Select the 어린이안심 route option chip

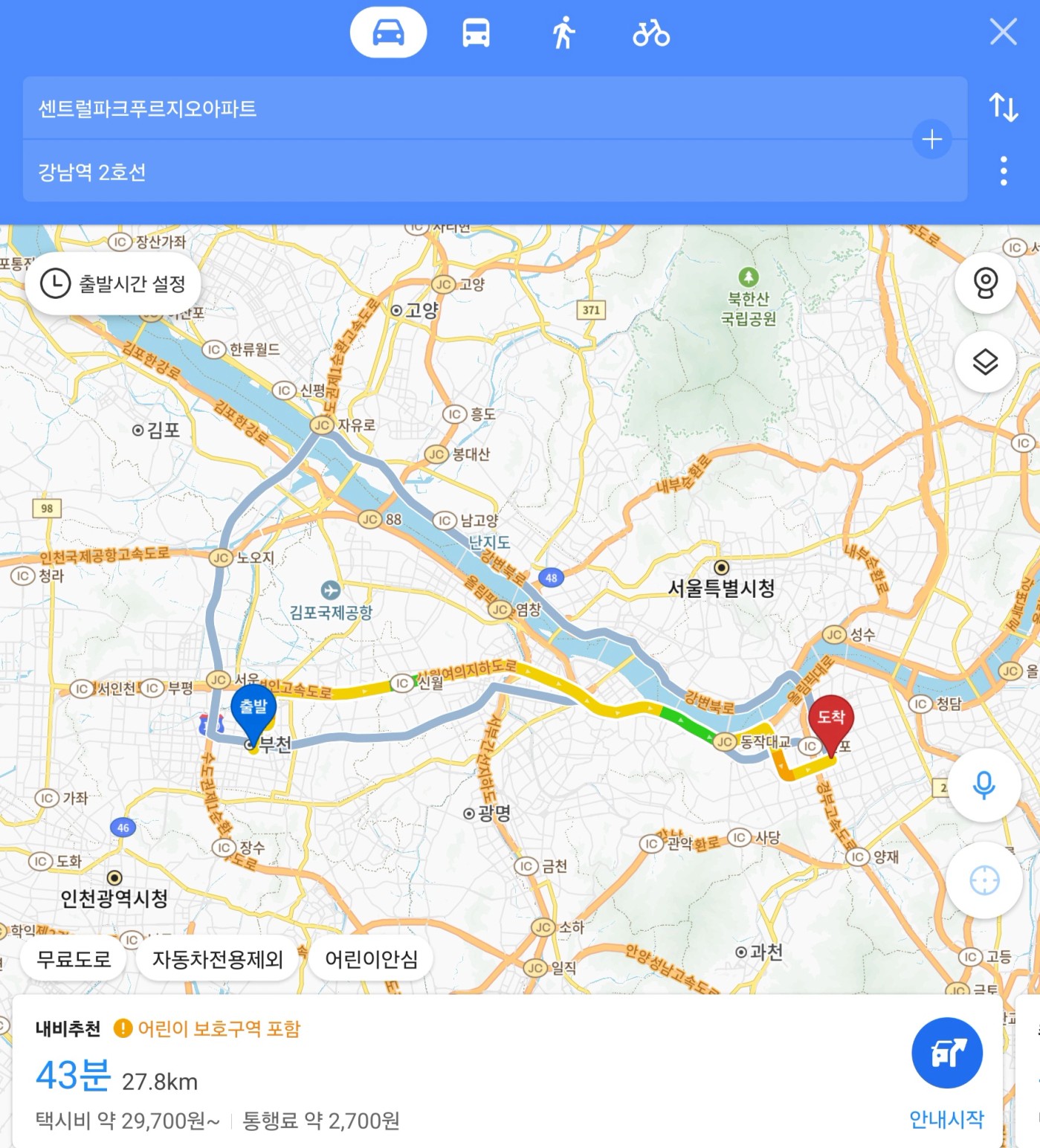click(x=371, y=959)
